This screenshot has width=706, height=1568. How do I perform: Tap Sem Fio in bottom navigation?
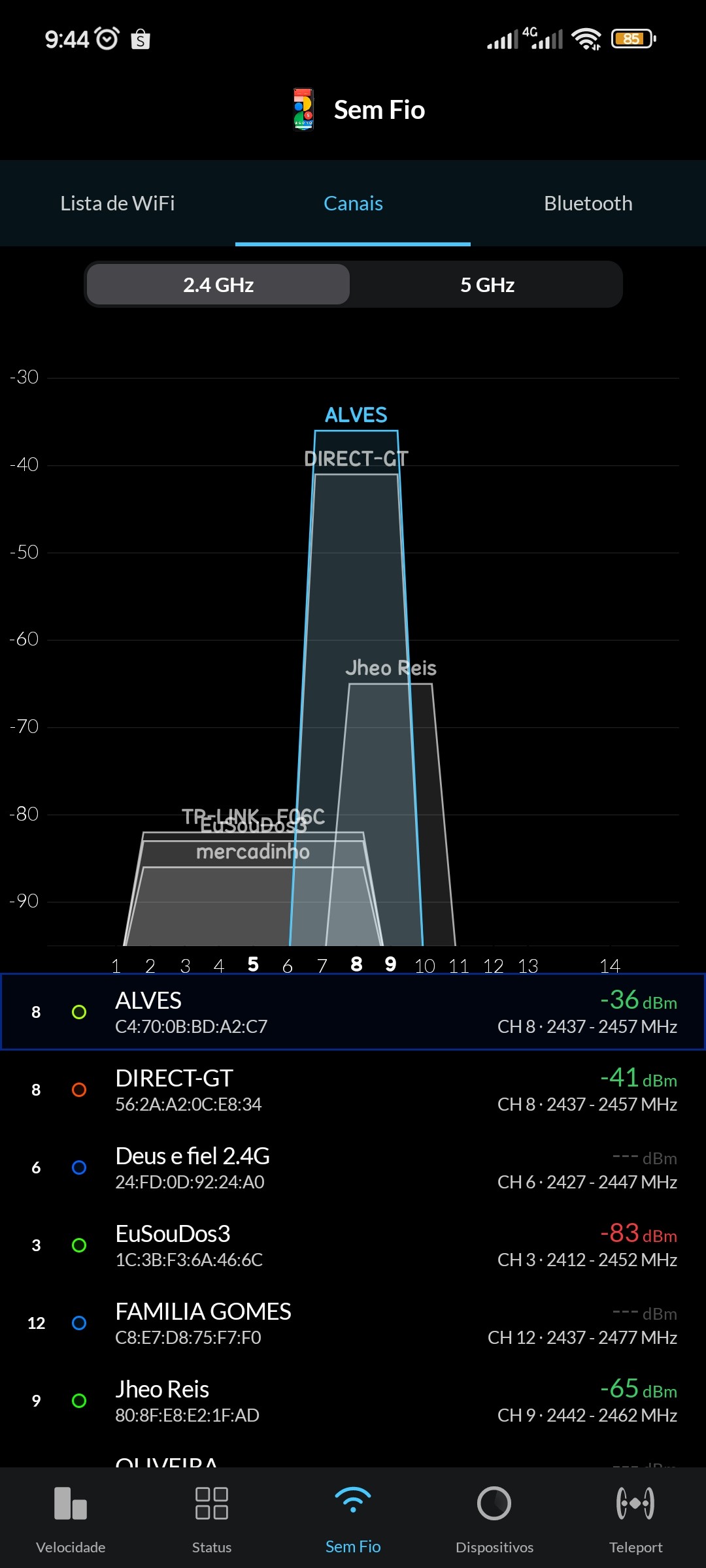[353, 1519]
